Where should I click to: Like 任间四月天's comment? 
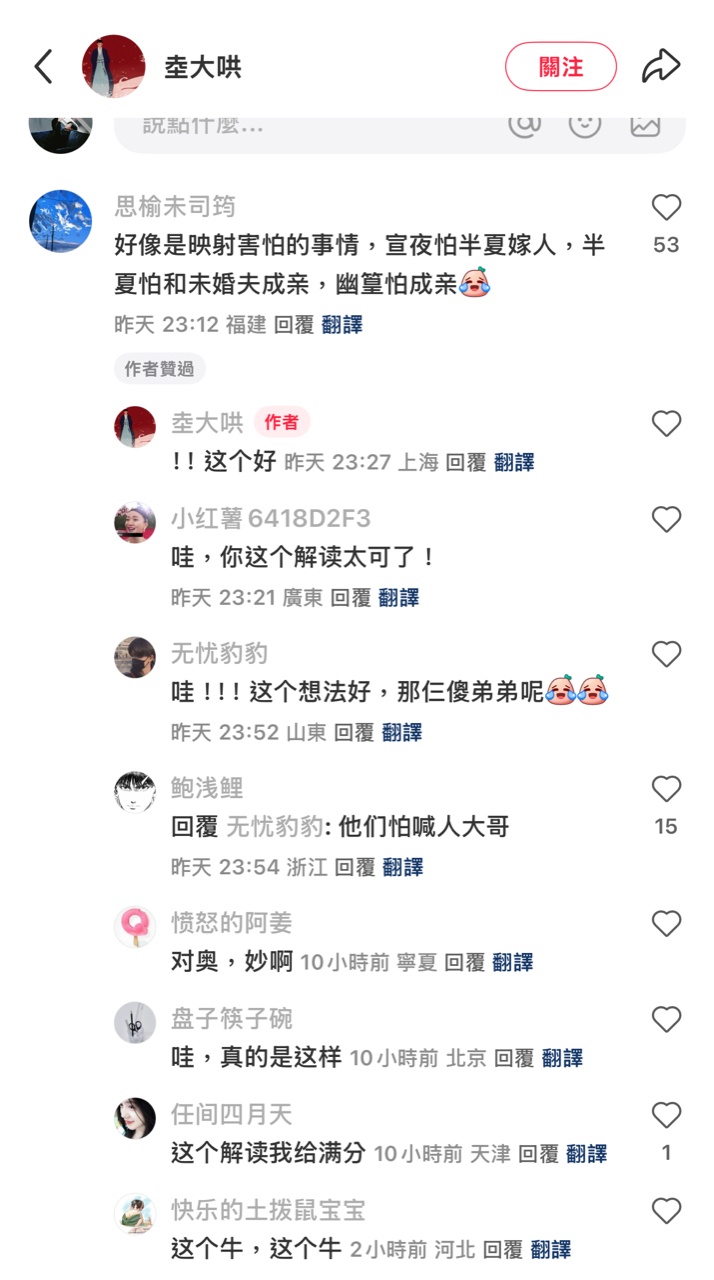(x=666, y=1116)
